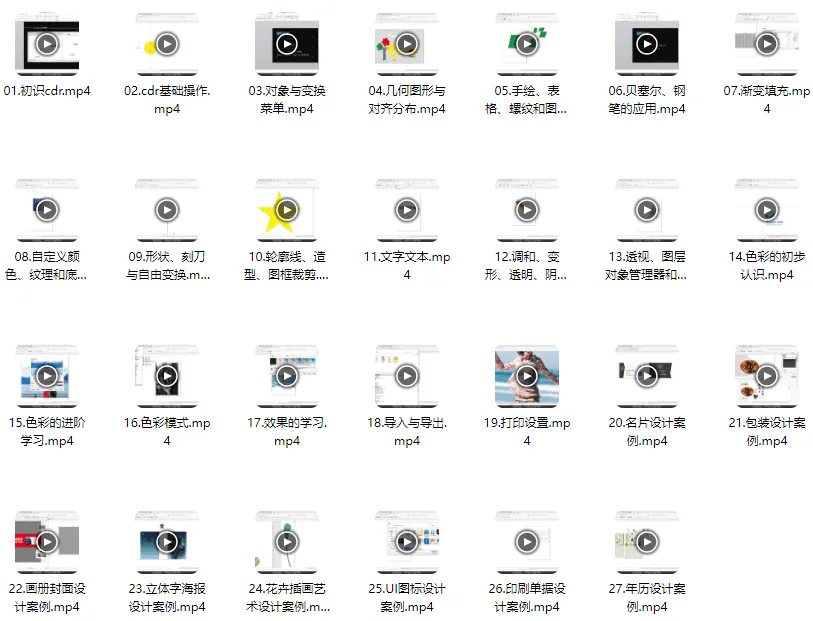Select 17.效果的学习.mp4
813x621 pixels.
coord(287,376)
